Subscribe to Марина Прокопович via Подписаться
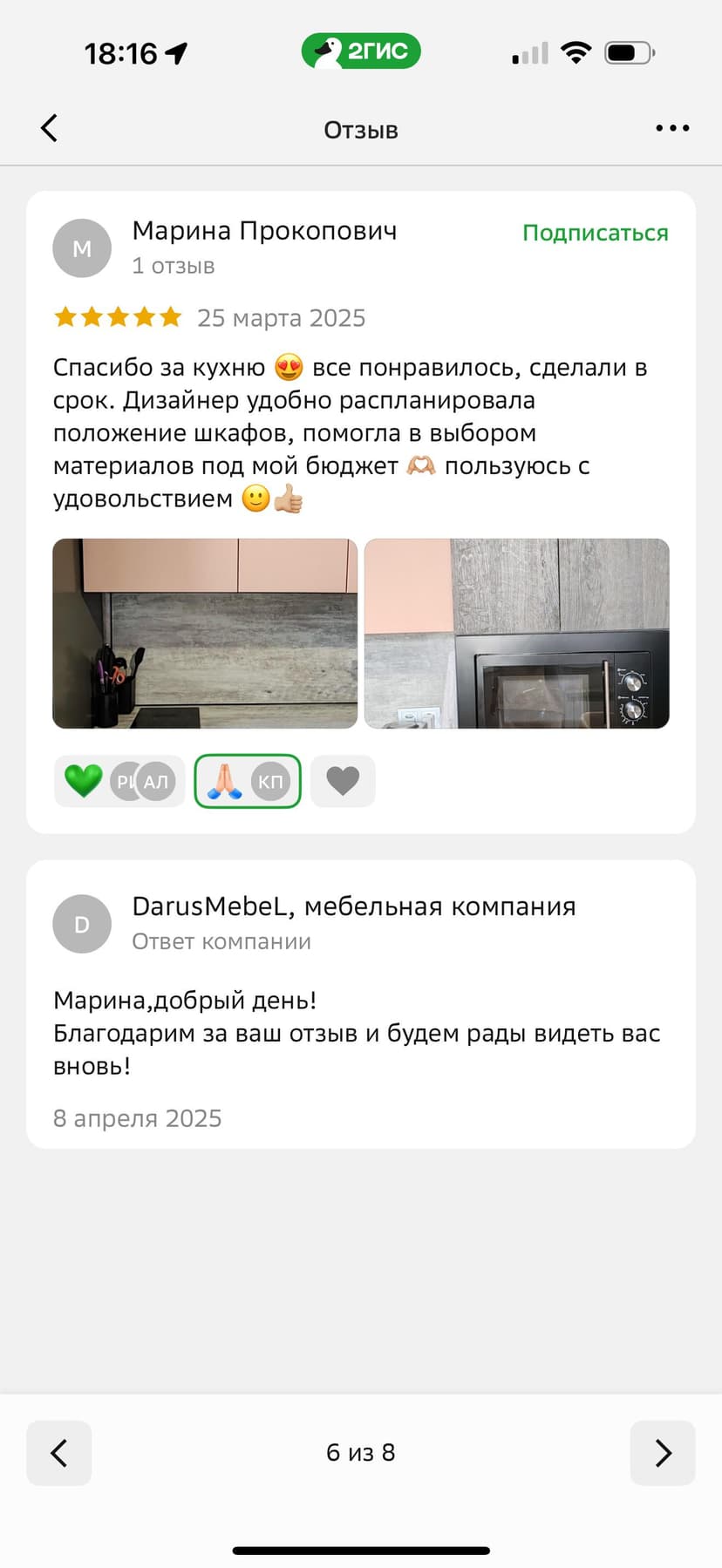The height and width of the screenshot is (1568, 722). click(x=595, y=233)
